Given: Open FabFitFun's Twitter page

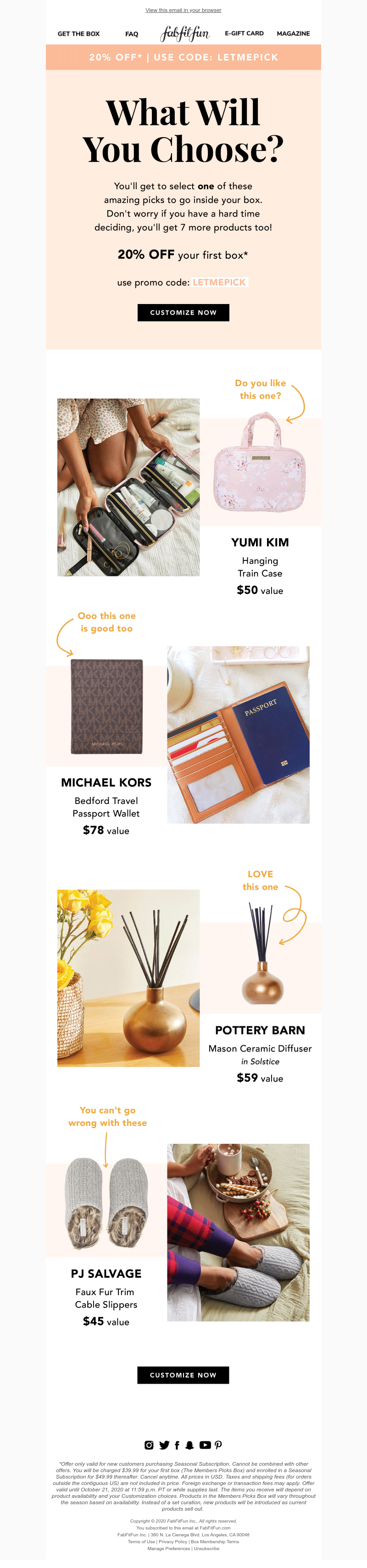Looking at the screenshot, I should (x=164, y=1445).
